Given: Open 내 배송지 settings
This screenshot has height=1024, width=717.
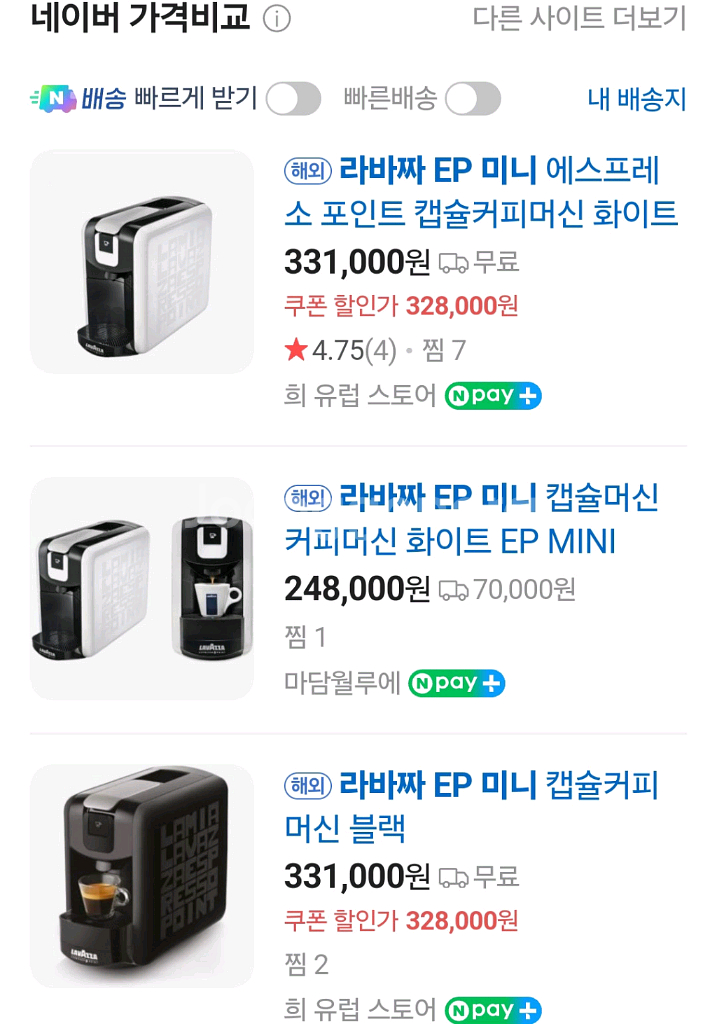Looking at the screenshot, I should [637, 99].
